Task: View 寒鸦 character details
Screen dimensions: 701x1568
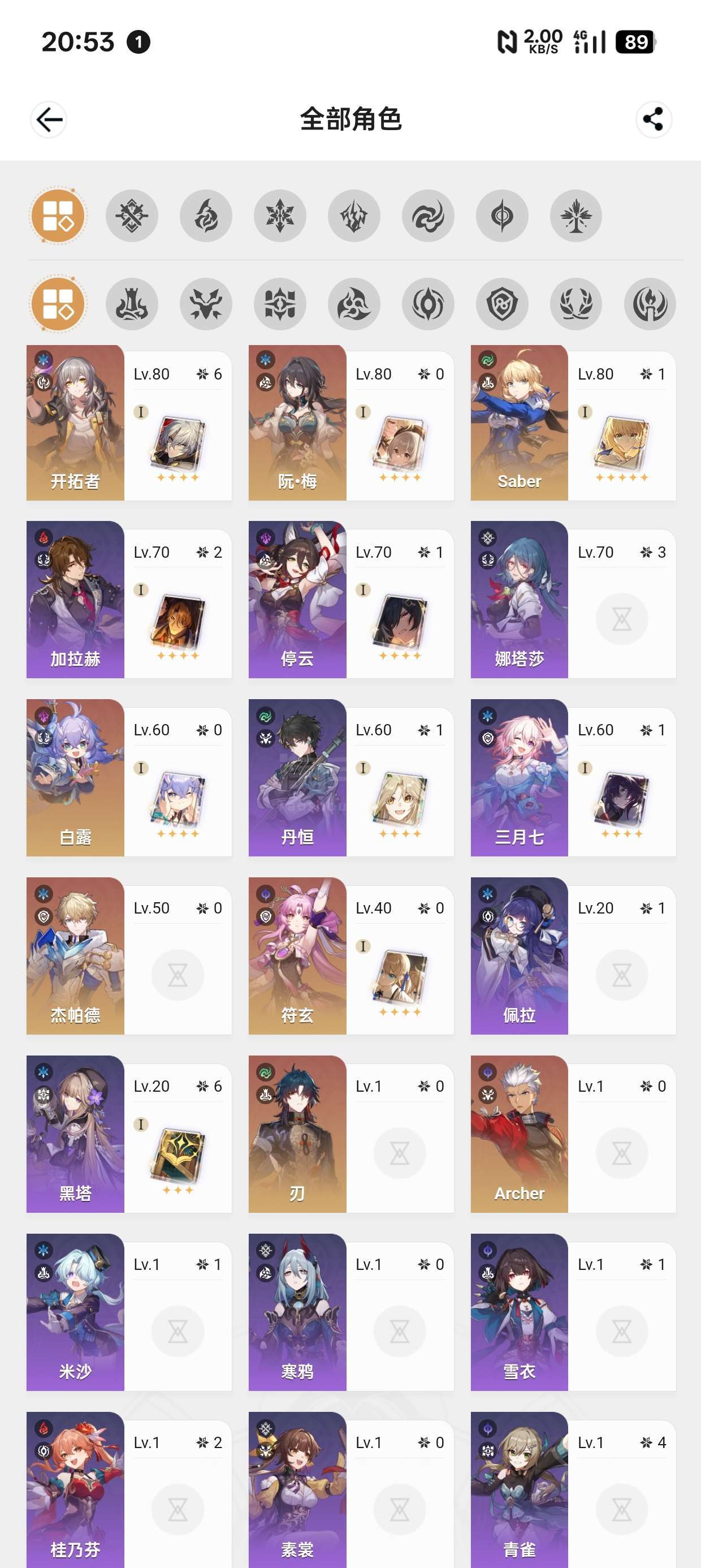Action: pyautogui.click(x=351, y=1312)
